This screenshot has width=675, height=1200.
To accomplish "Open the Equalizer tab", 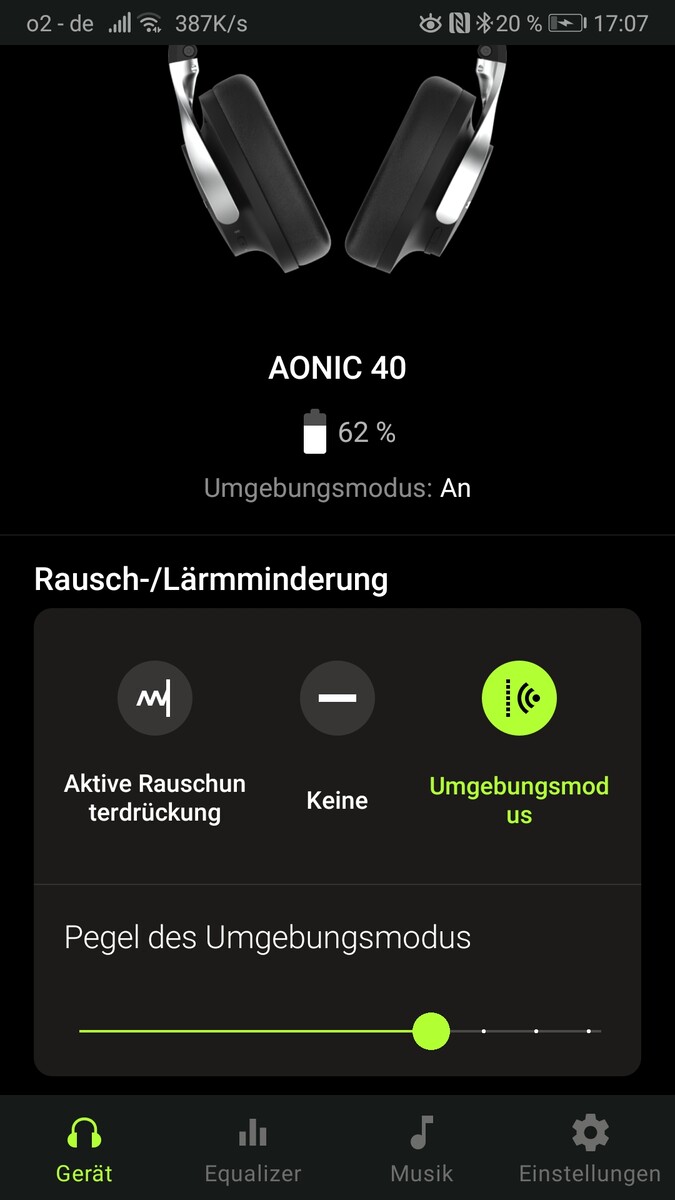I will [x=252, y=1148].
